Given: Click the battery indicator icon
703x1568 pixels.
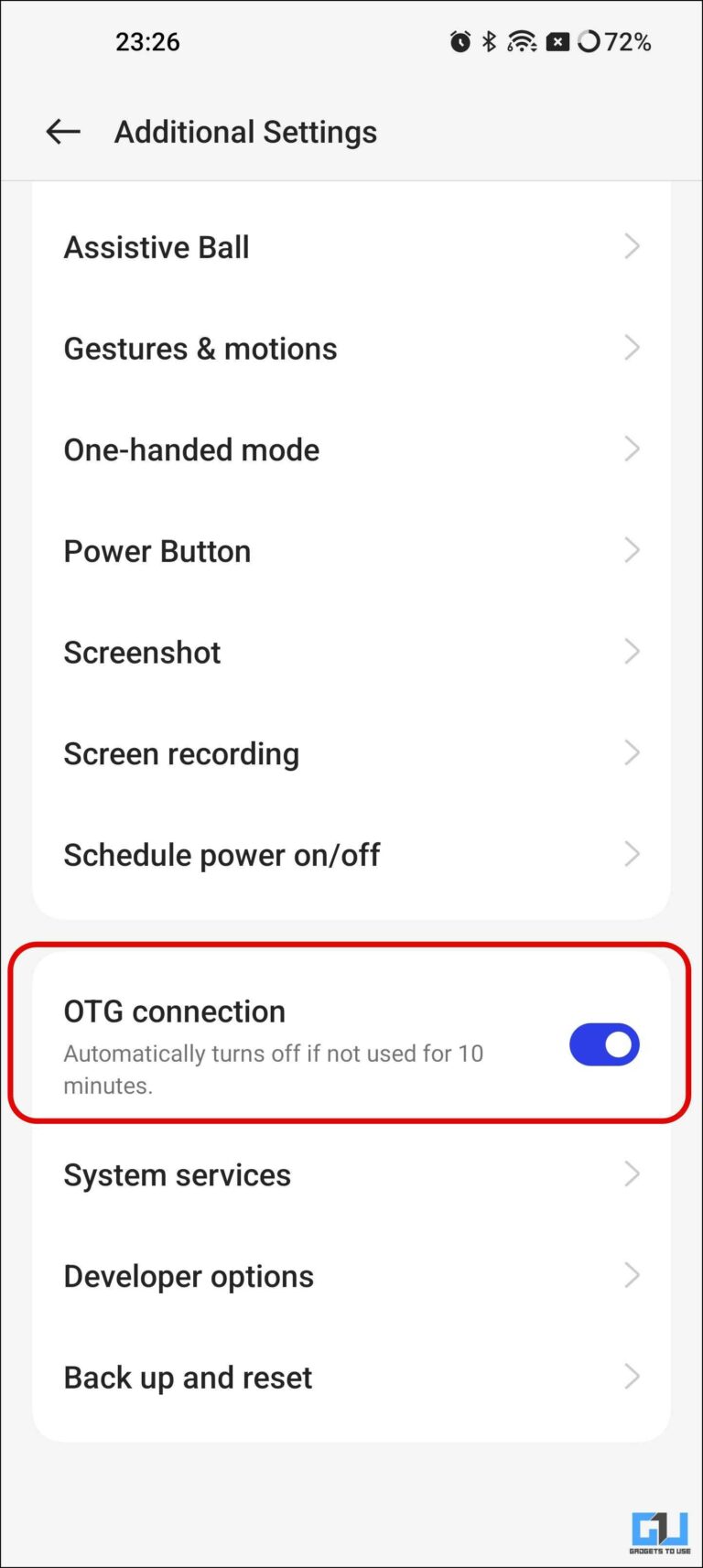Looking at the screenshot, I should (589, 40).
